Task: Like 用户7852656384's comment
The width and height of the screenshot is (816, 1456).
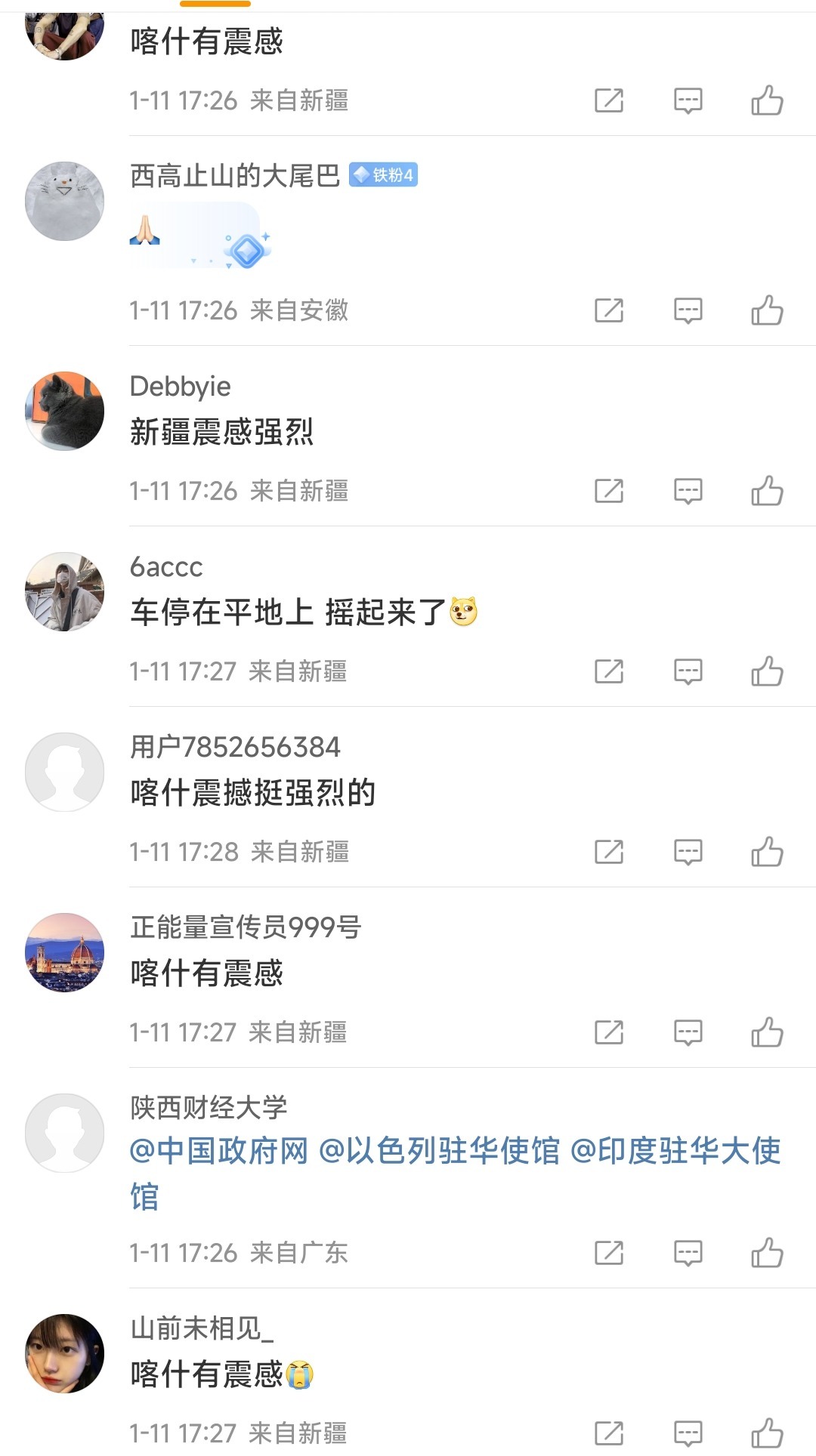Action: [767, 852]
